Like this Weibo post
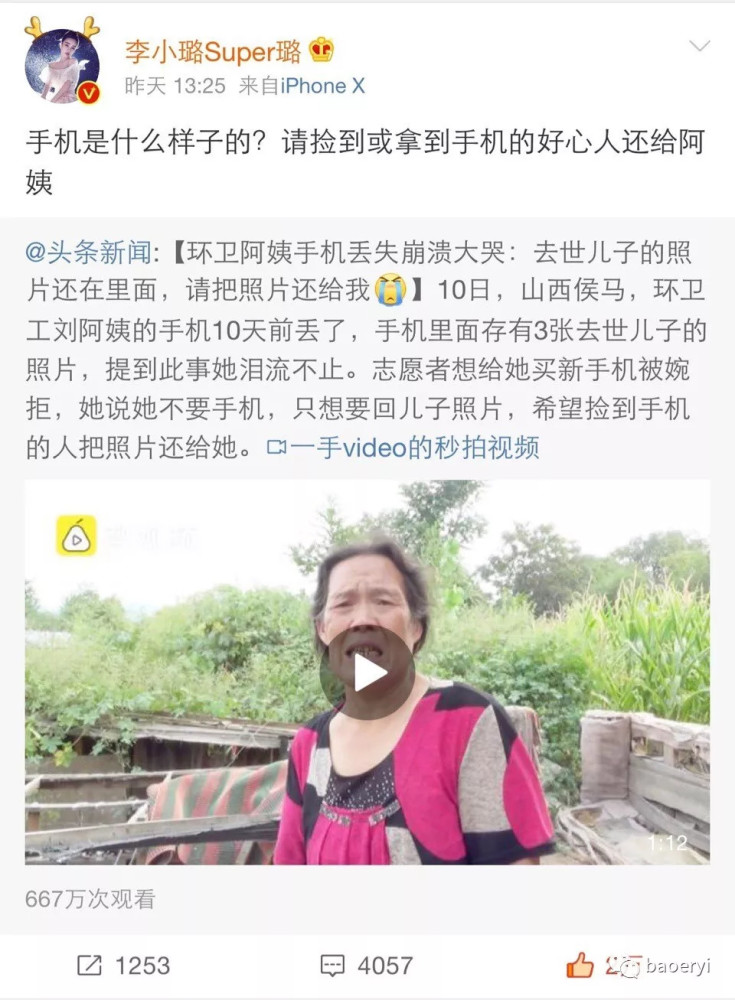 coord(580,965)
